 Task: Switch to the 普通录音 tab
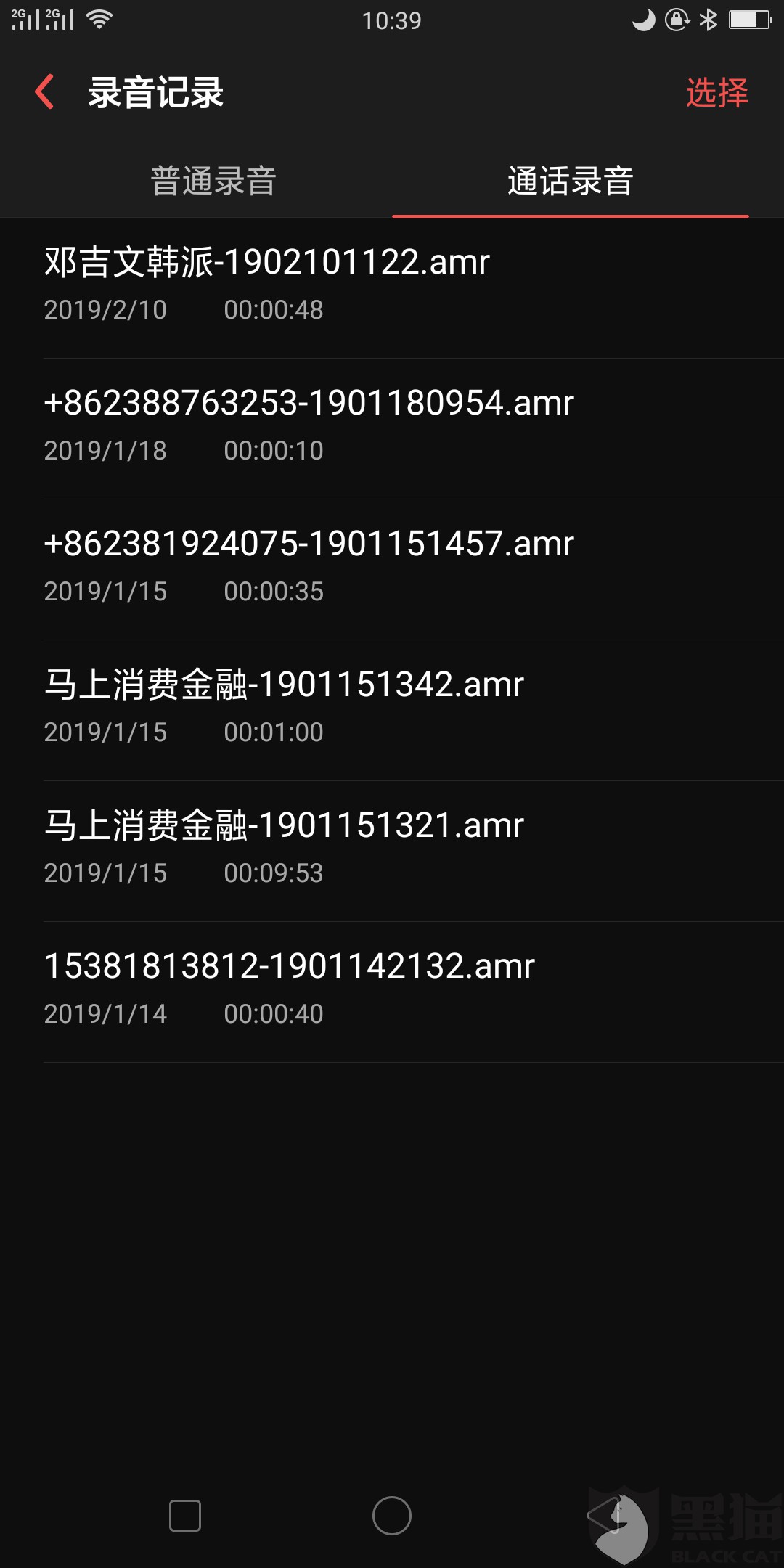(213, 181)
